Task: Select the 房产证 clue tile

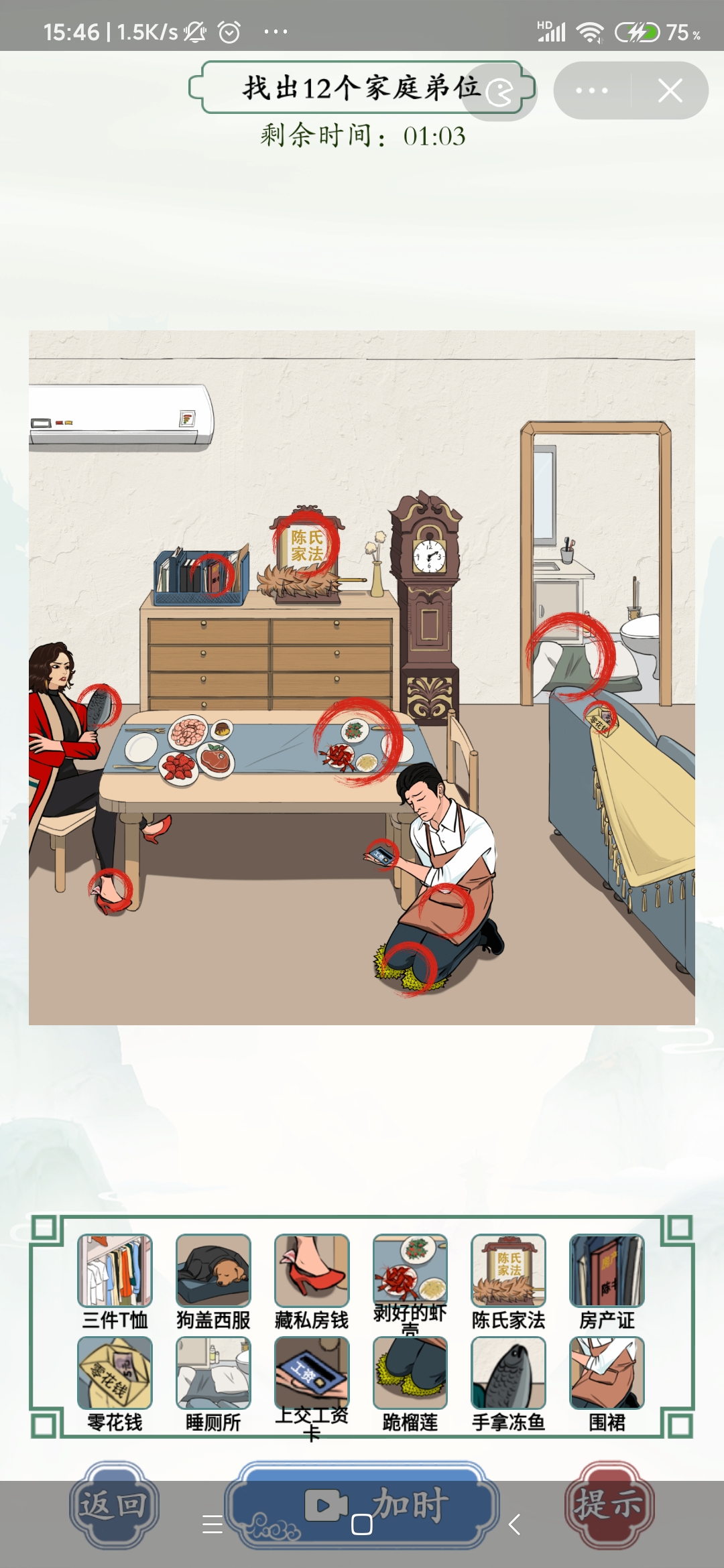Action: click(607, 1270)
